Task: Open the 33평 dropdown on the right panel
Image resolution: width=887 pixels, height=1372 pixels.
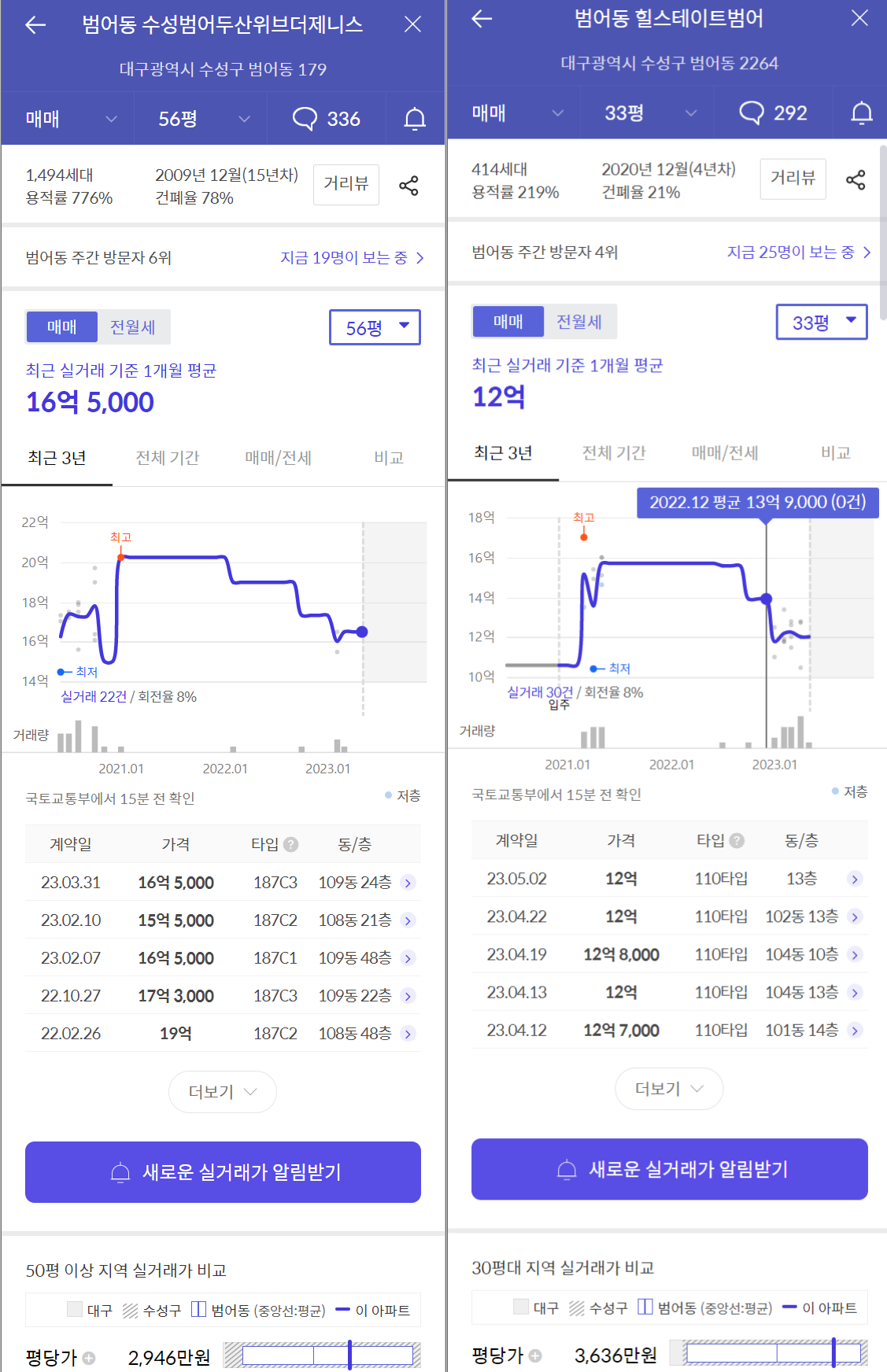Action: coord(821,321)
